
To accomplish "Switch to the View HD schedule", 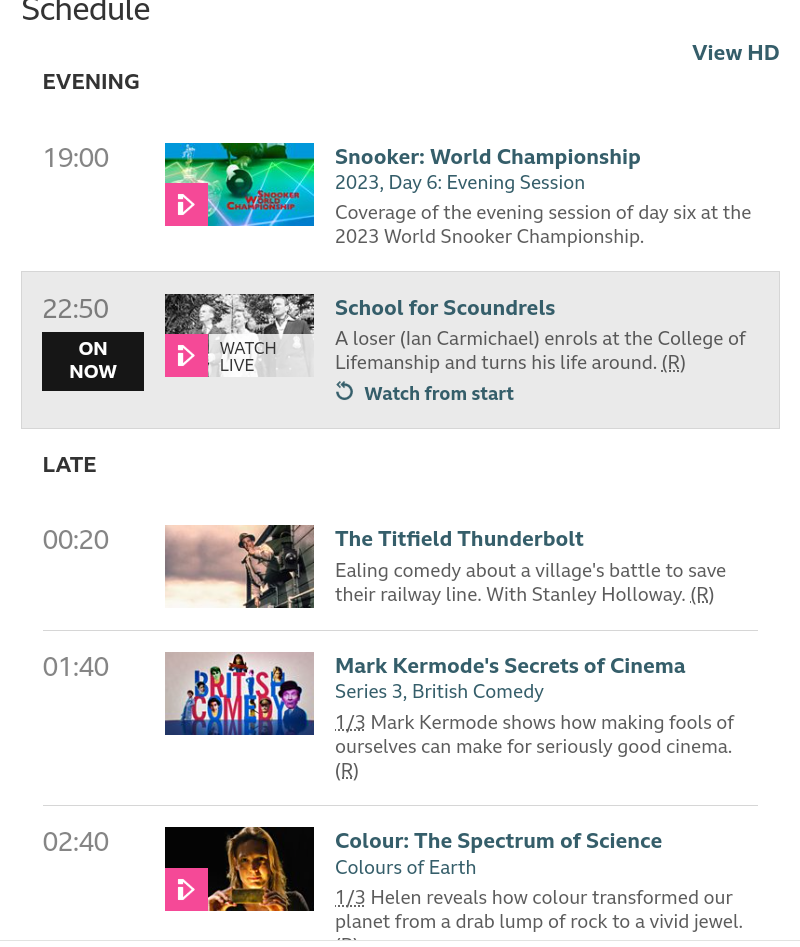I will click(735, 53).
